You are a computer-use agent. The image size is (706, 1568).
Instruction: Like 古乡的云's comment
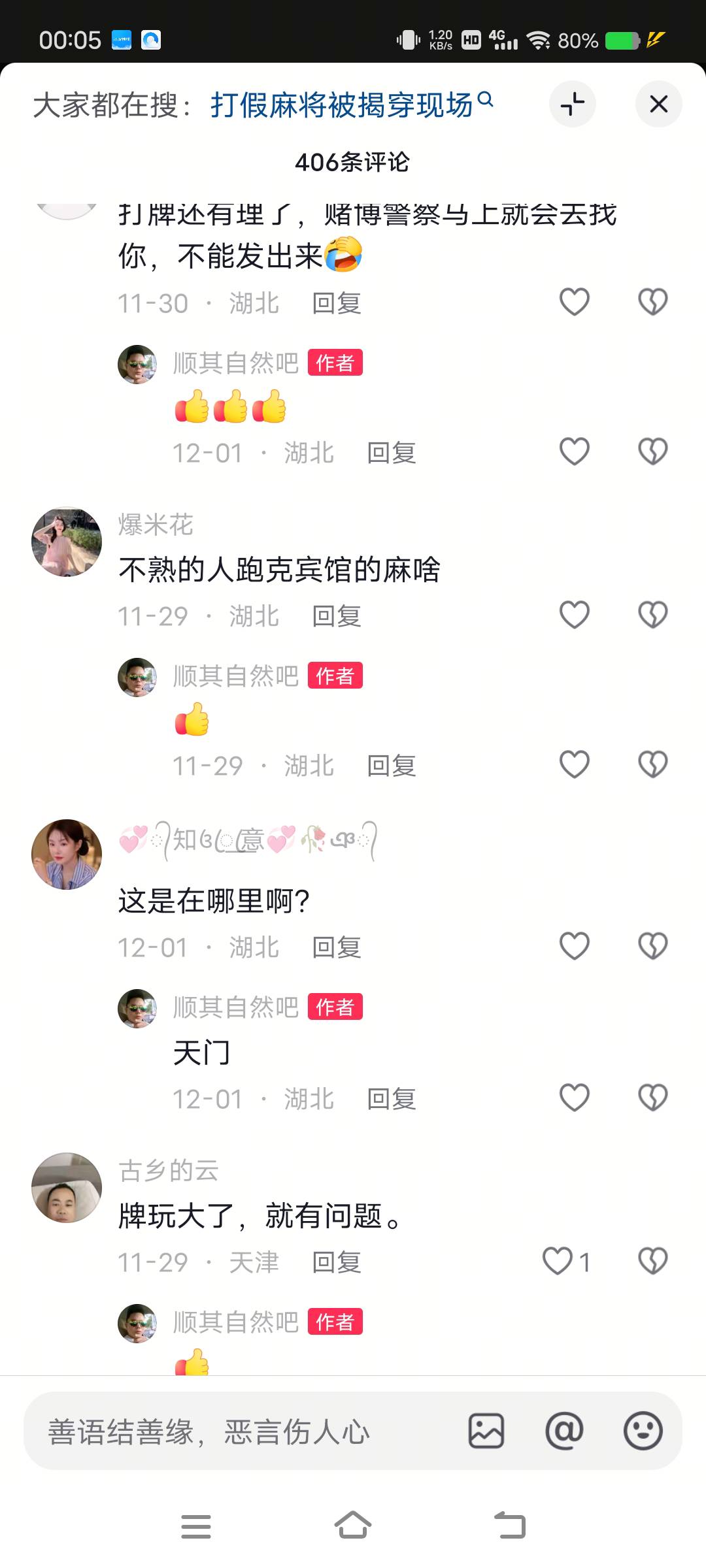(558, 1261)
